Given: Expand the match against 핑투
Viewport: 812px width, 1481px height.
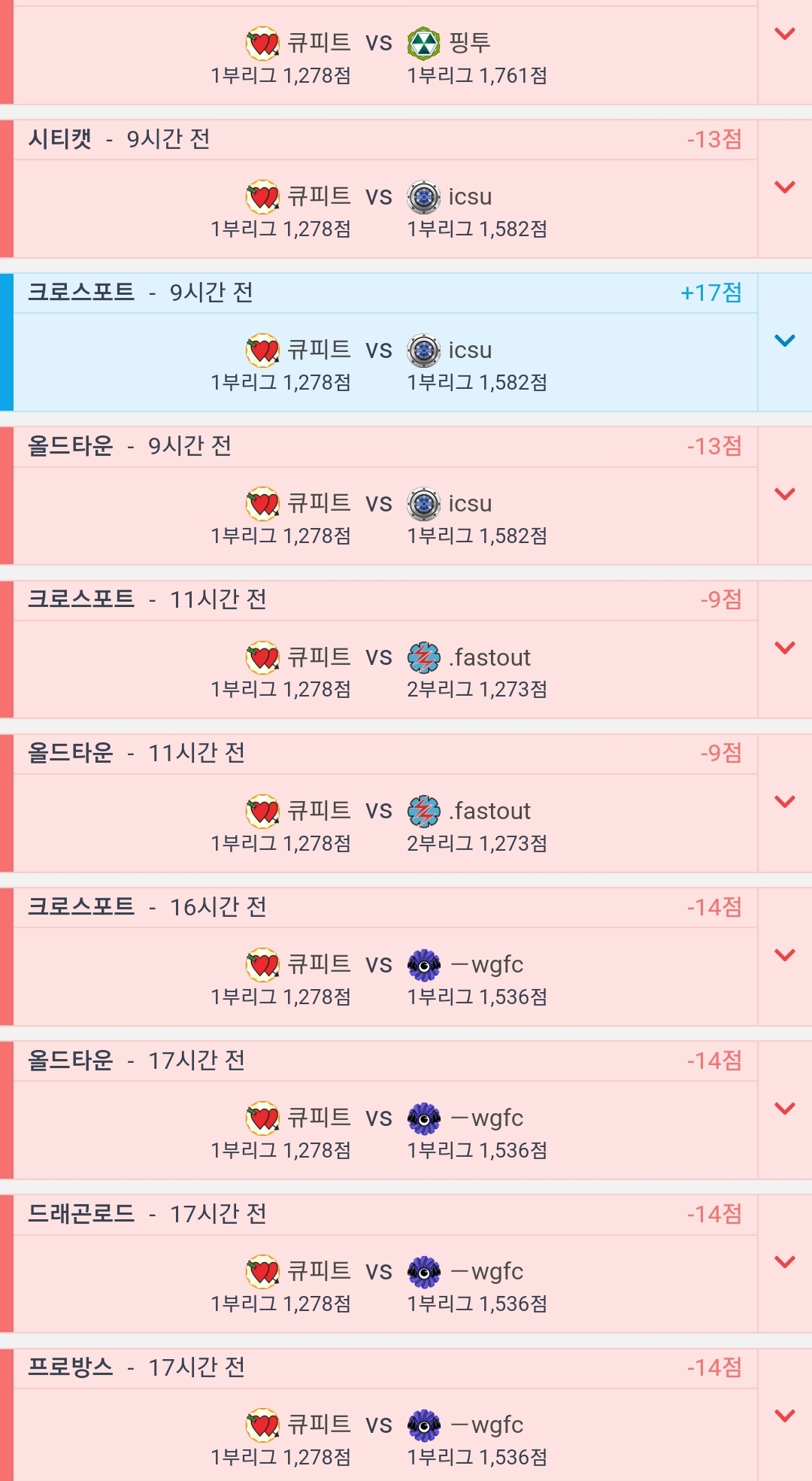Looking at the screenshot, I should 784,34.
